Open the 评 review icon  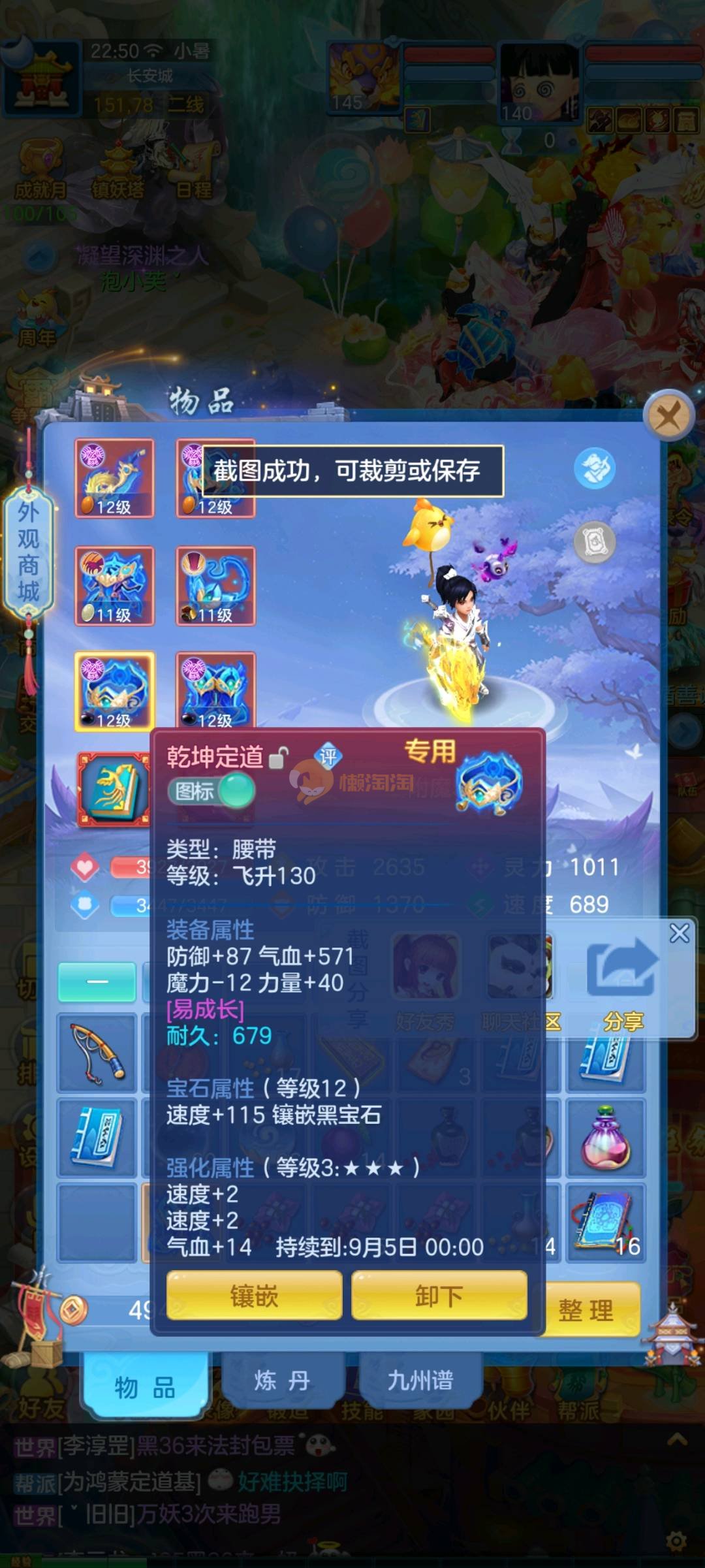click(x=328, y=756)
